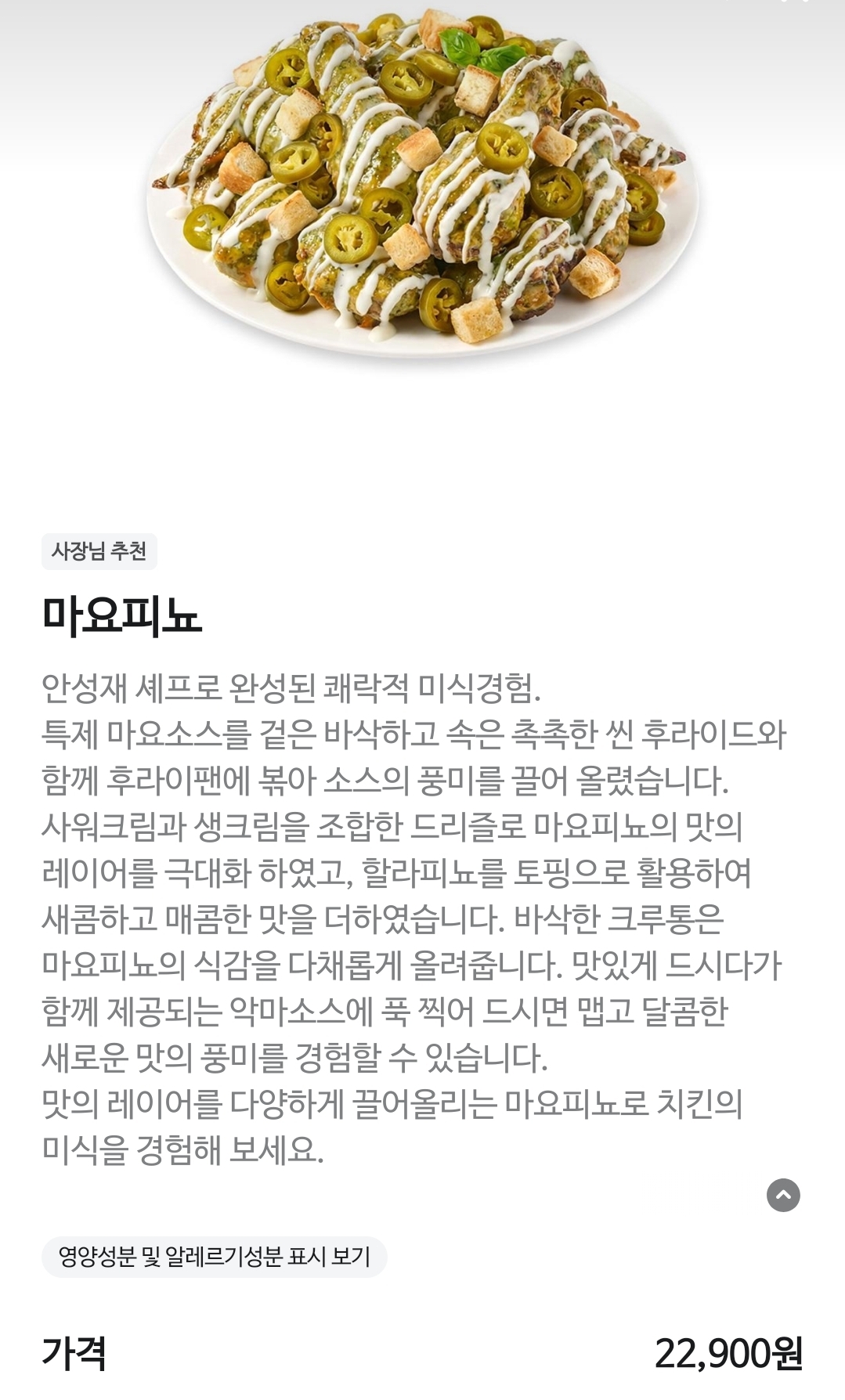Tap the scroll-to-top arrow button
Screen dimensions: 845x1400
pyautogui.click(x=783, y=1195)
